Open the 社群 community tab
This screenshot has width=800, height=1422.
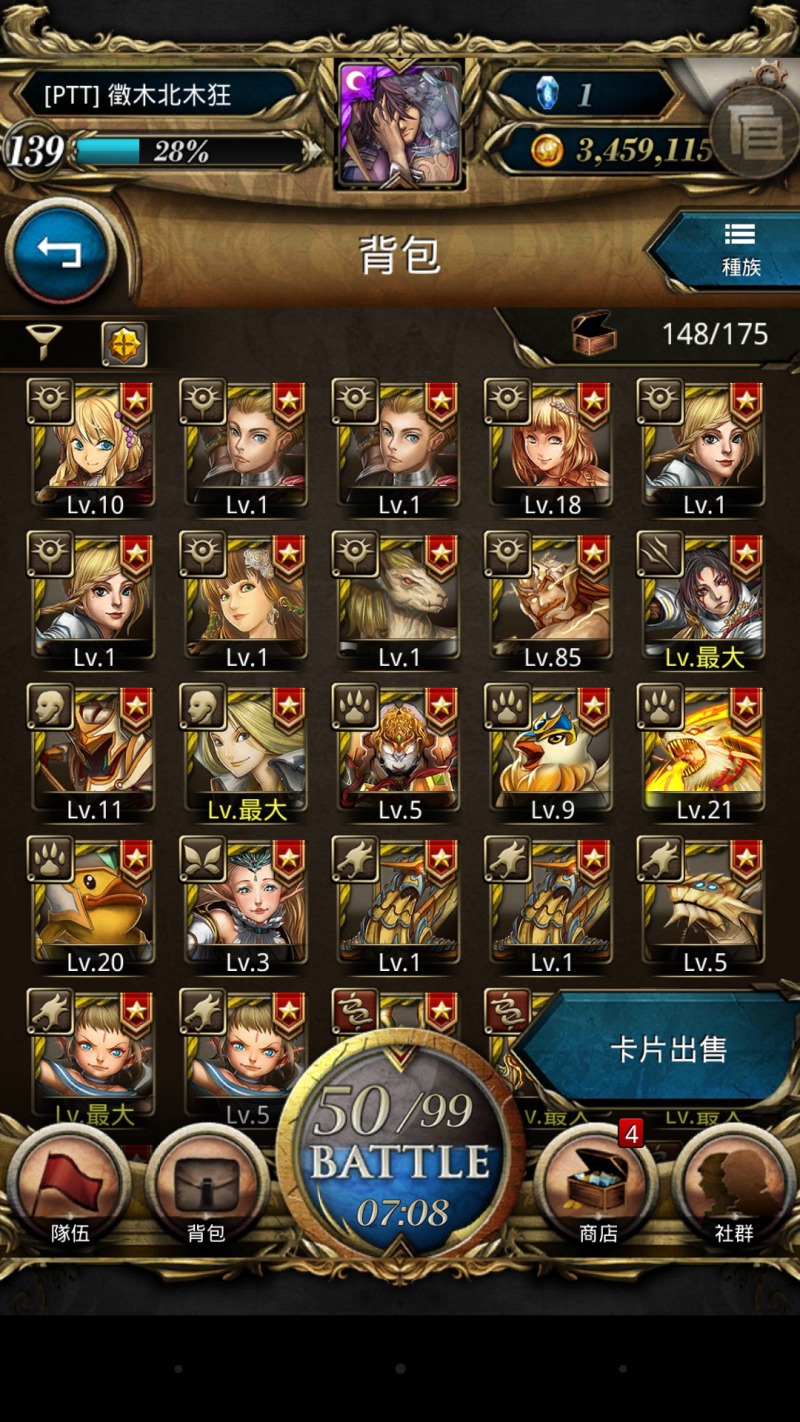click(x=734, y=1188)
